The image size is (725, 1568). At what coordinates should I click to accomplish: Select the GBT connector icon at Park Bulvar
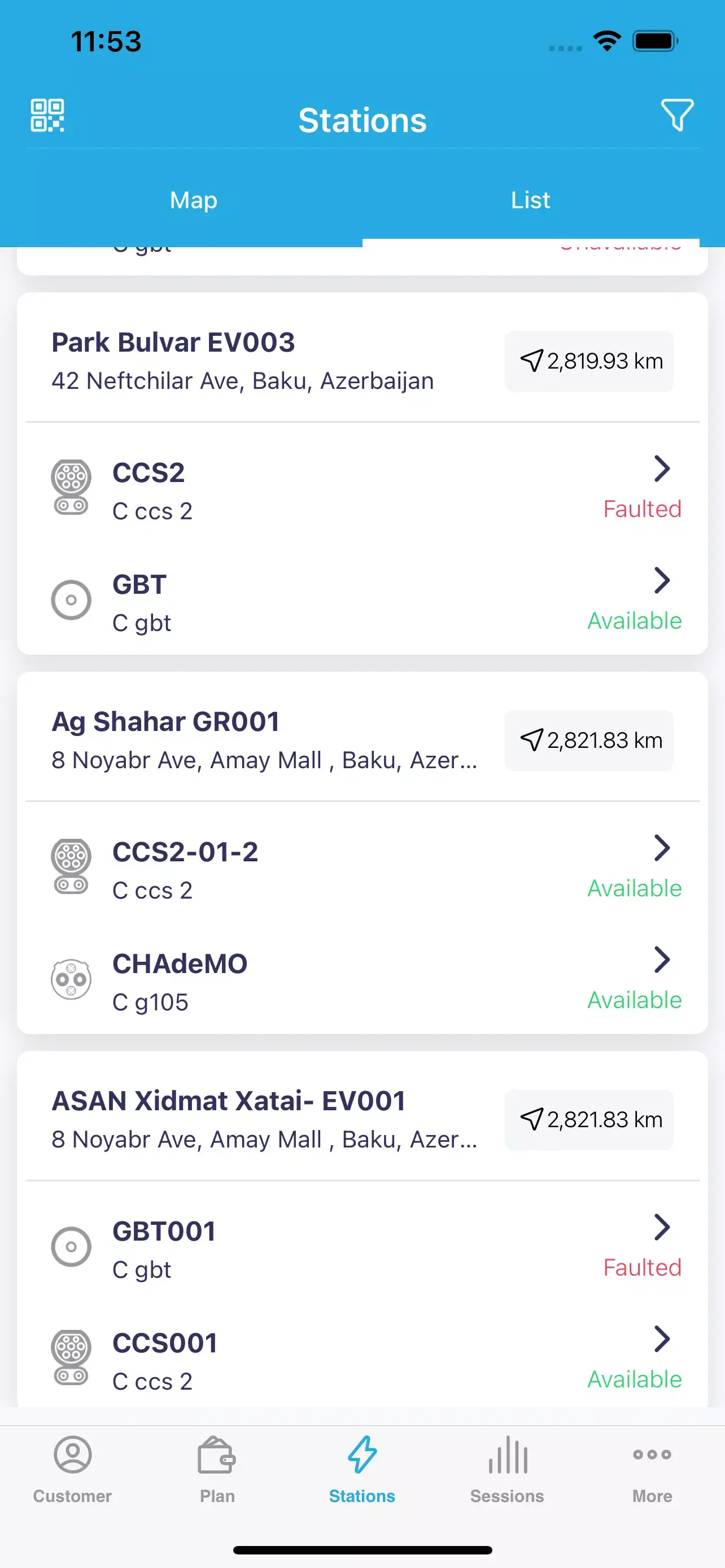tap(71, 599)
